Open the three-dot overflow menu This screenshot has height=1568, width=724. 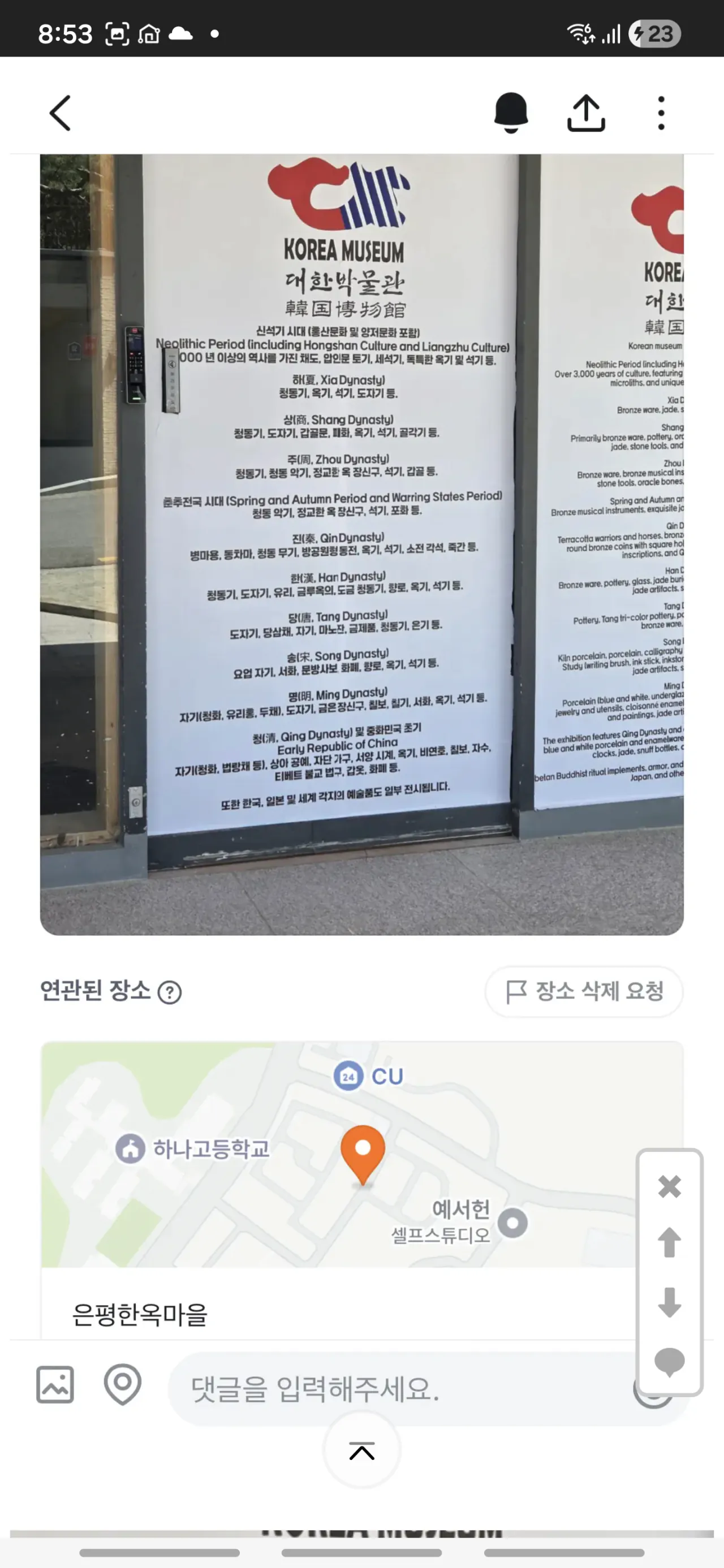coord(661,113)
